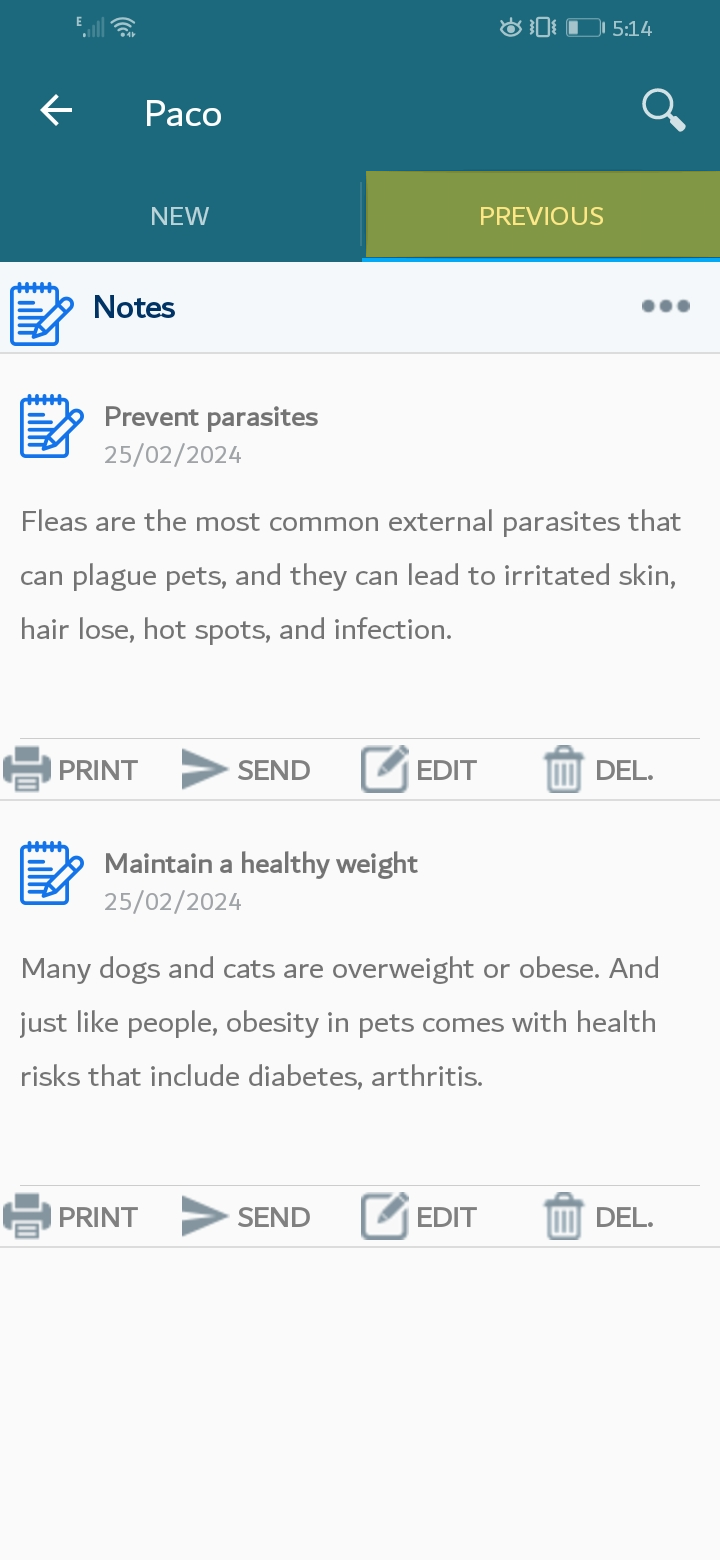The width and height of the screenshot is (720, 1560).
Task: Delete the Maintain a healthy weight note
Action: 598,1217
